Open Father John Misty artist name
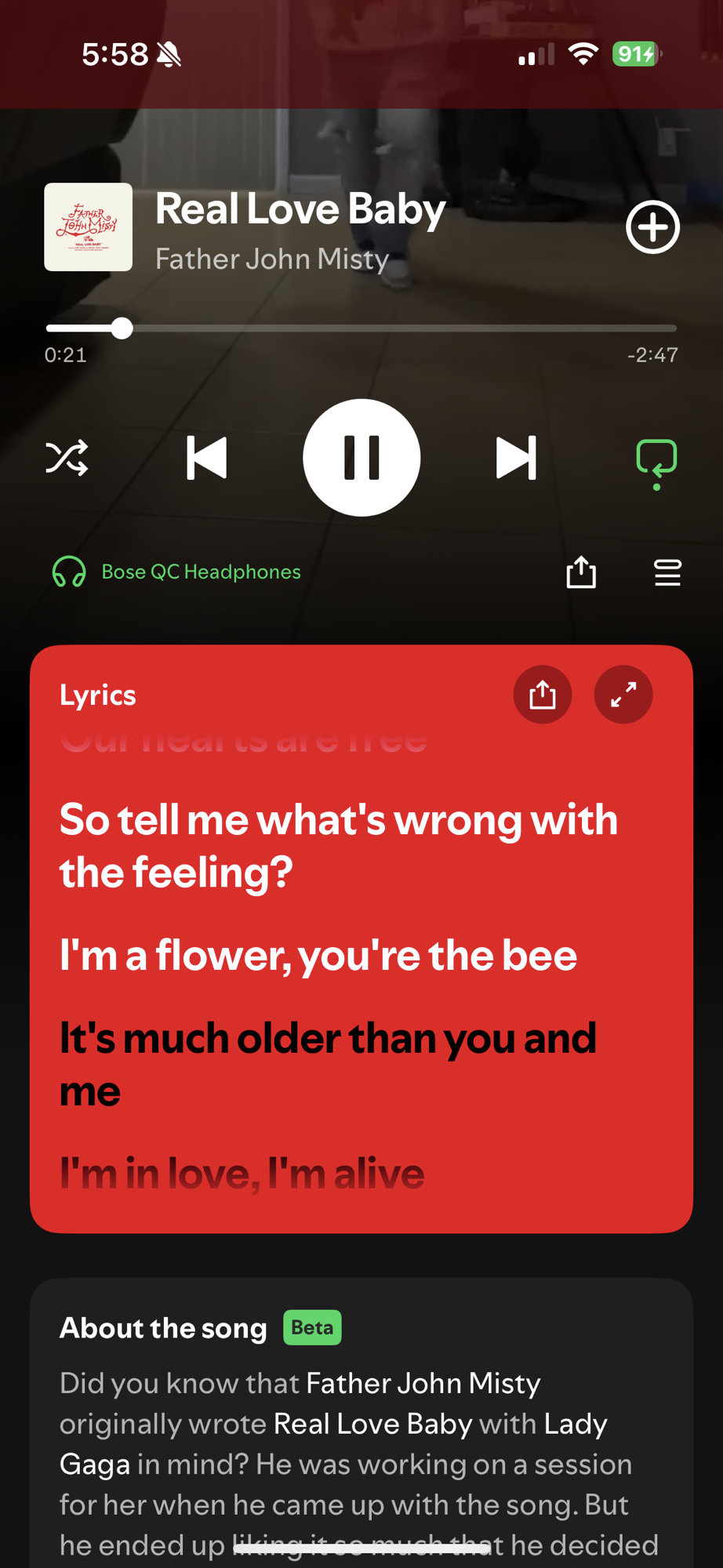The height and width of the screenshot is (1568, 723). point(271,260)
